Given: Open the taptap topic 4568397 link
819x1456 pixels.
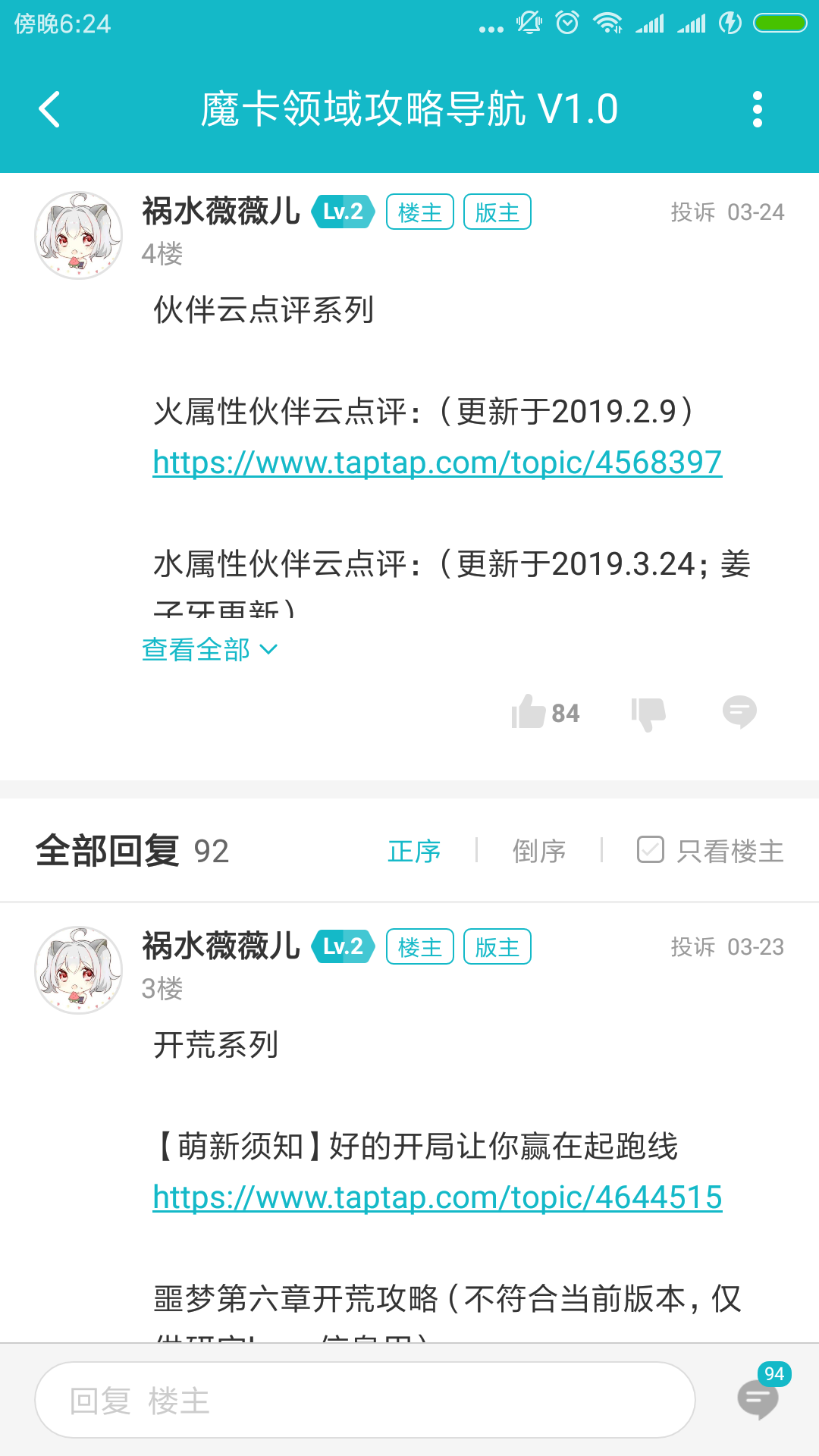Looking at the screenshot, I should click(437, 462).
